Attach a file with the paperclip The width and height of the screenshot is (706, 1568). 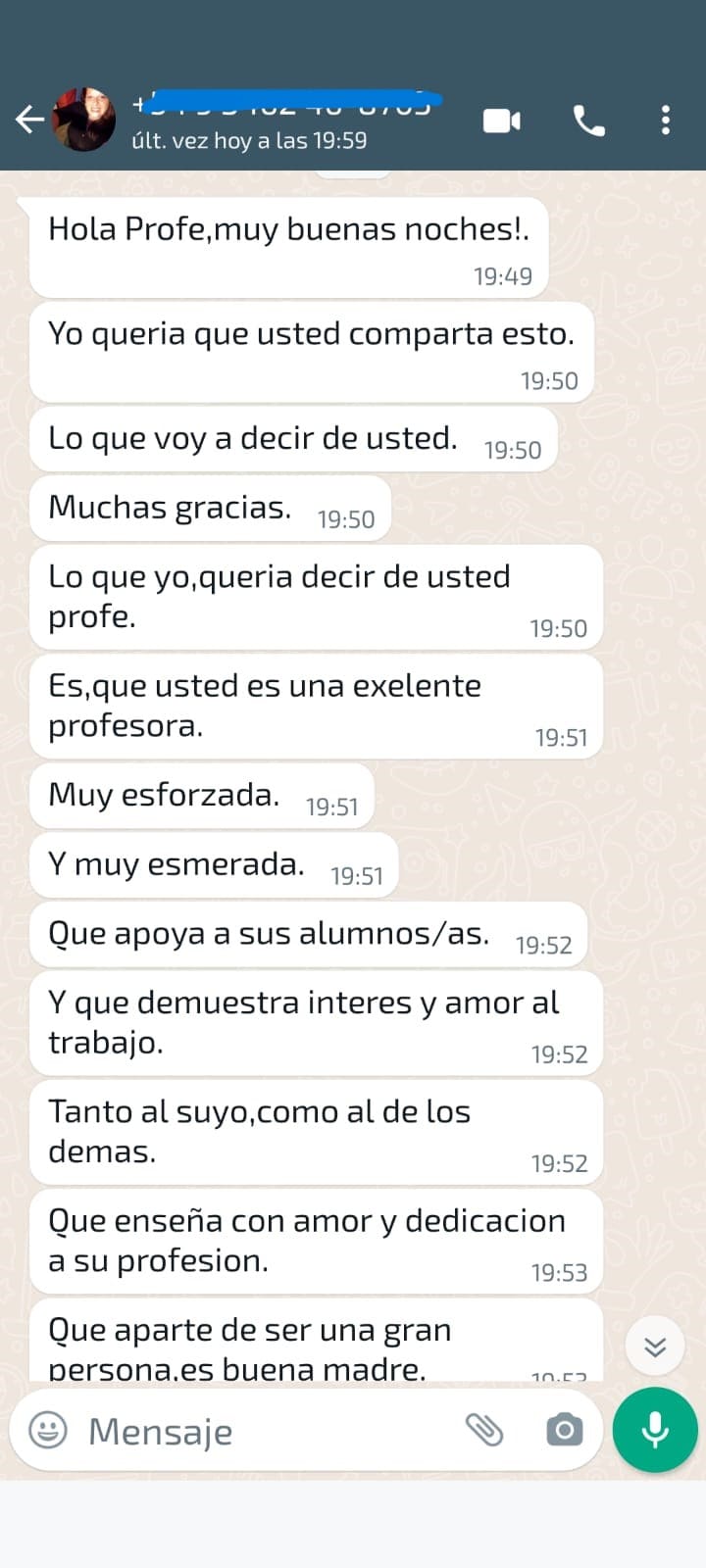tap(484, 1431)
